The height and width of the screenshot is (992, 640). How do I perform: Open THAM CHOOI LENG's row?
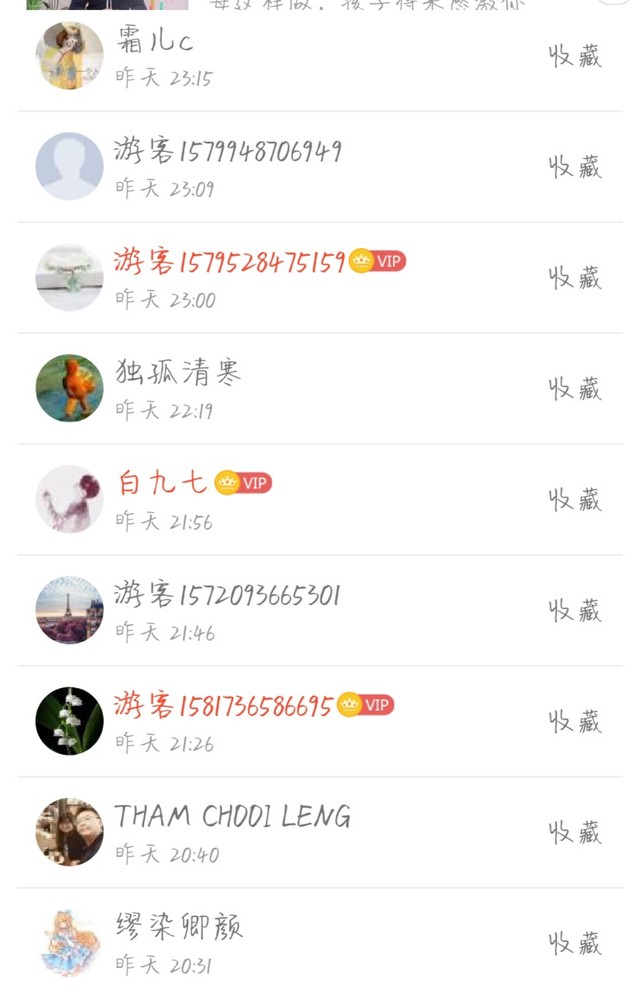click(320, 833)
